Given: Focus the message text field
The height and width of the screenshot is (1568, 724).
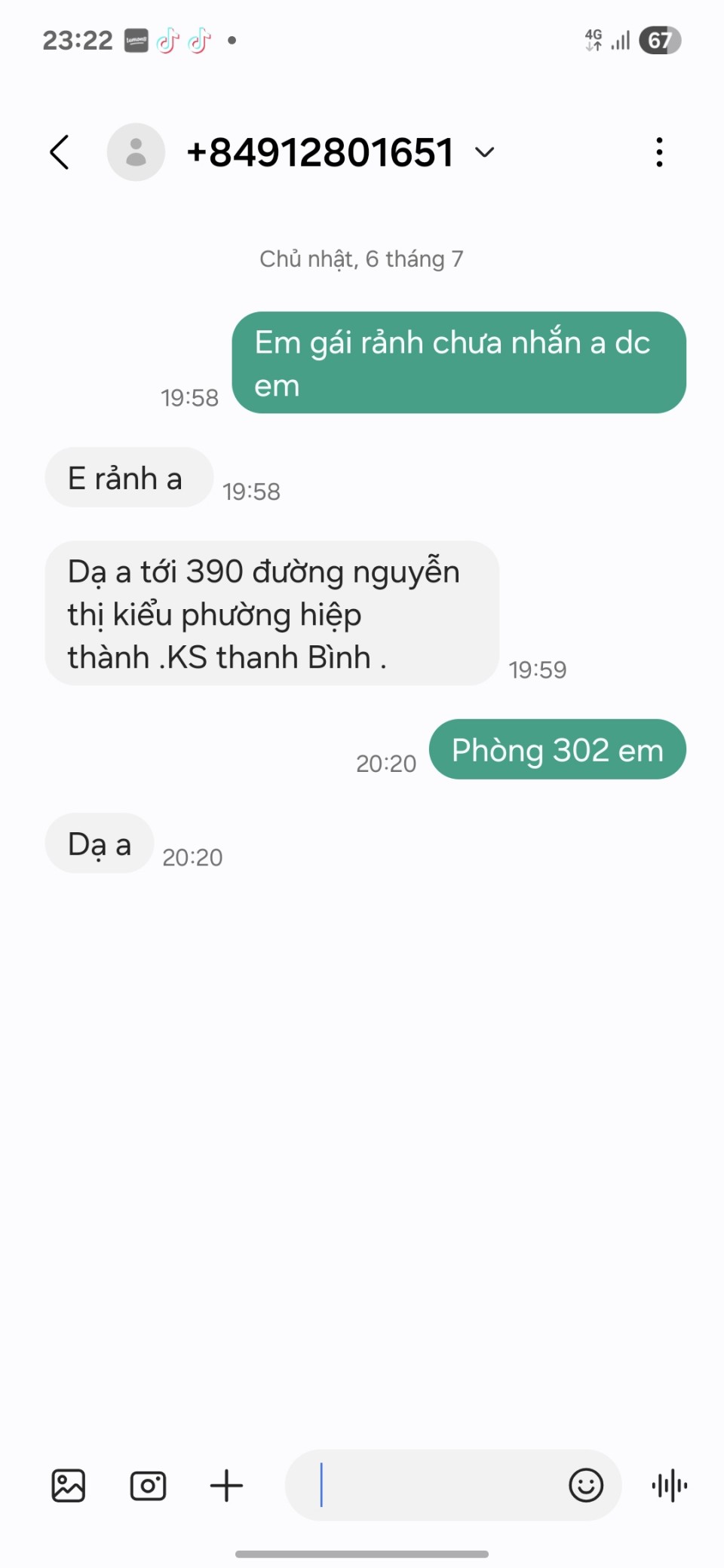Looking at the screenshot, I should (x=430, y=1486).
